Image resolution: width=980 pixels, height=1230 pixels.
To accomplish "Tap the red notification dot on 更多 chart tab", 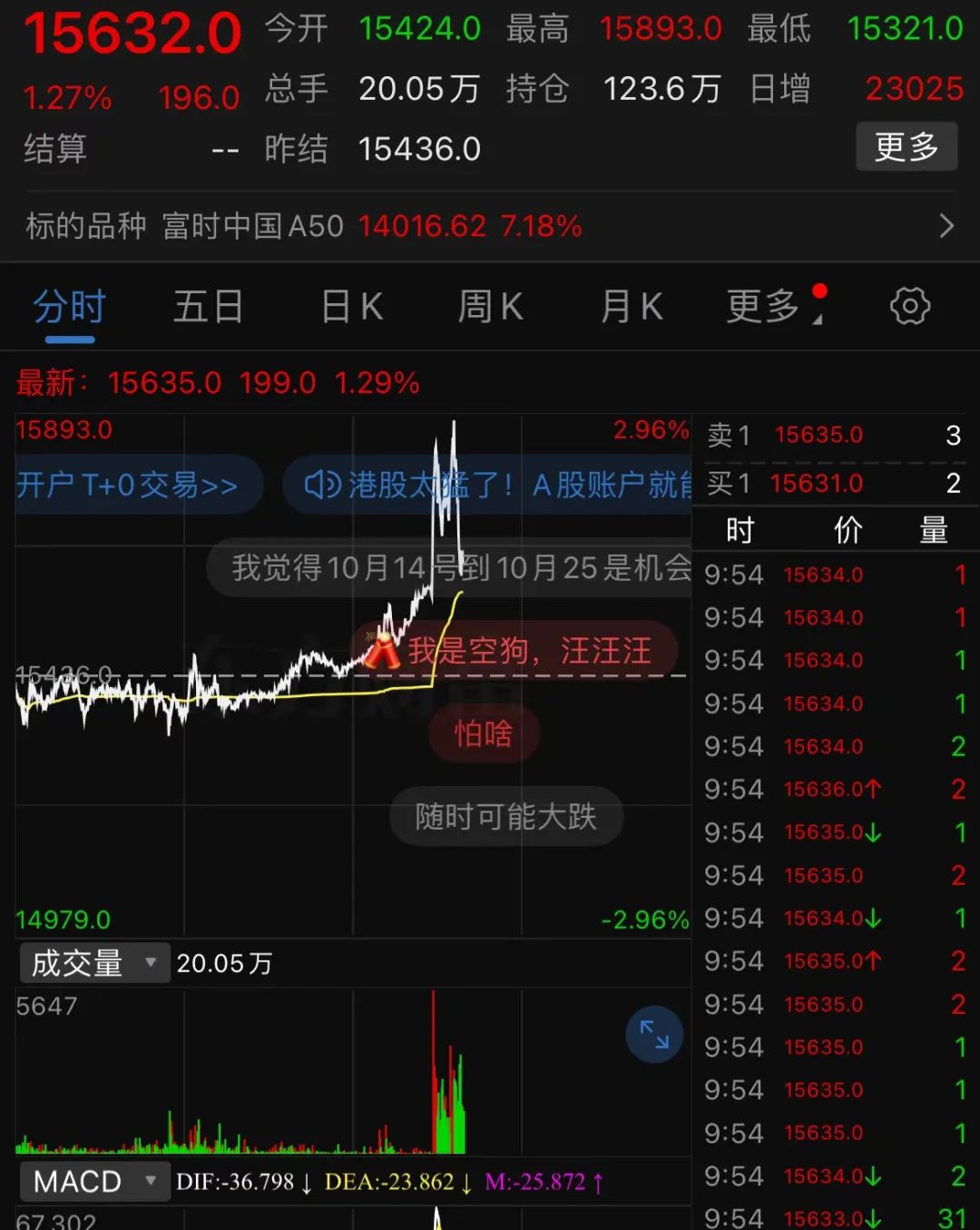I will pyautogui.click(x=819, y=290).
